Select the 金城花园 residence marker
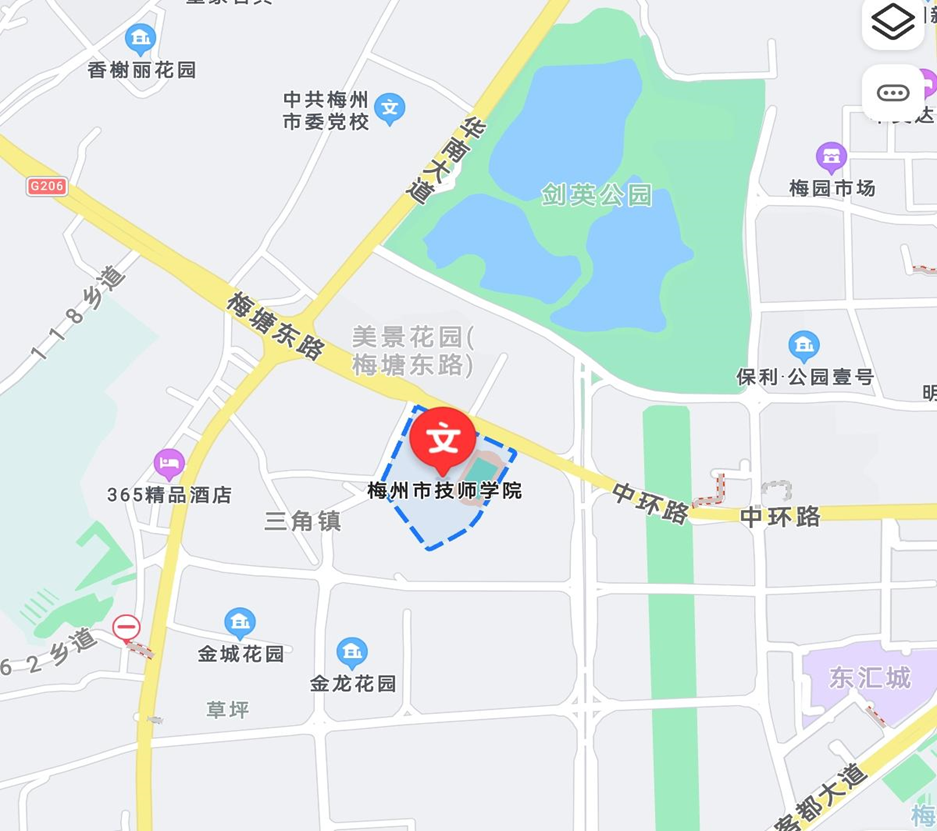Viewport: 937px width, 831px height. 240,624
